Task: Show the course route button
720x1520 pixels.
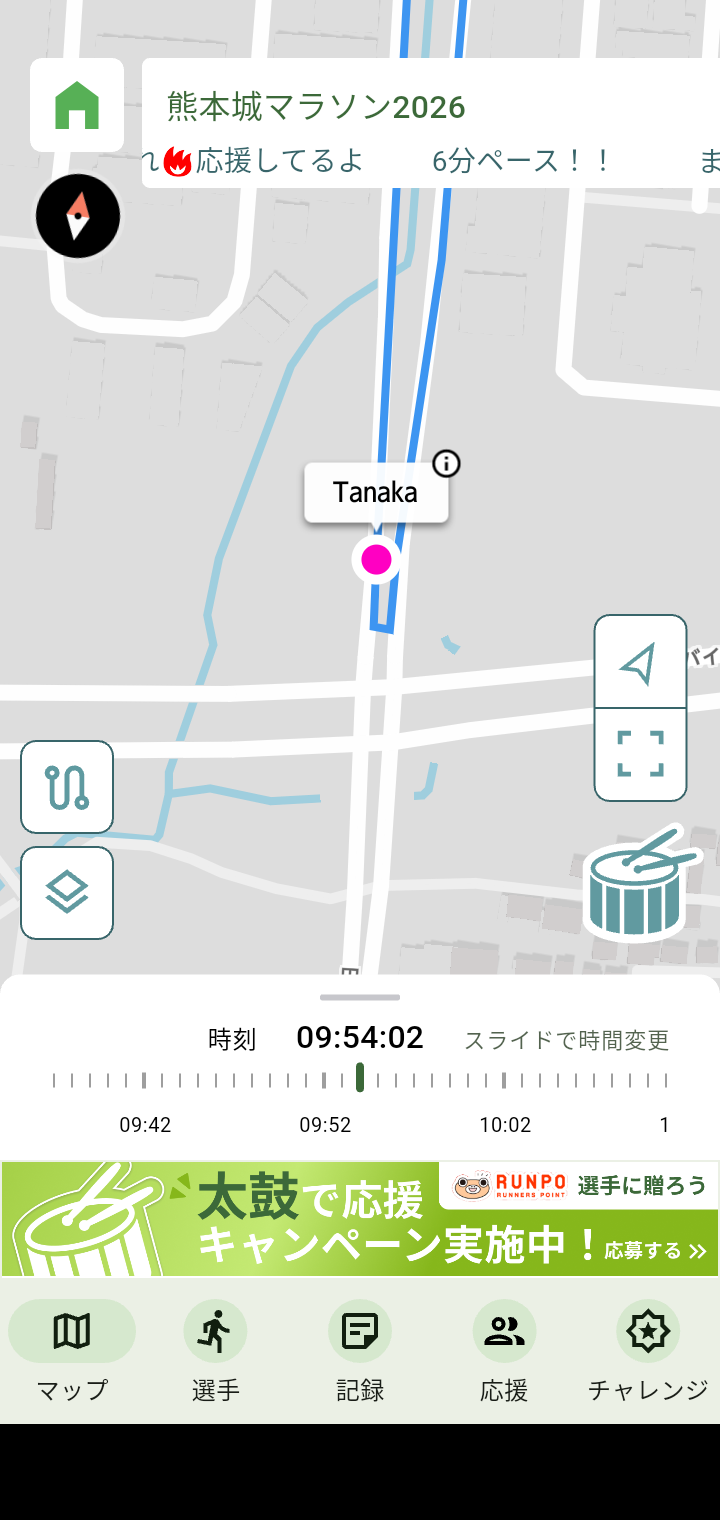Action: pyautogui.click(x=67, y=787)
